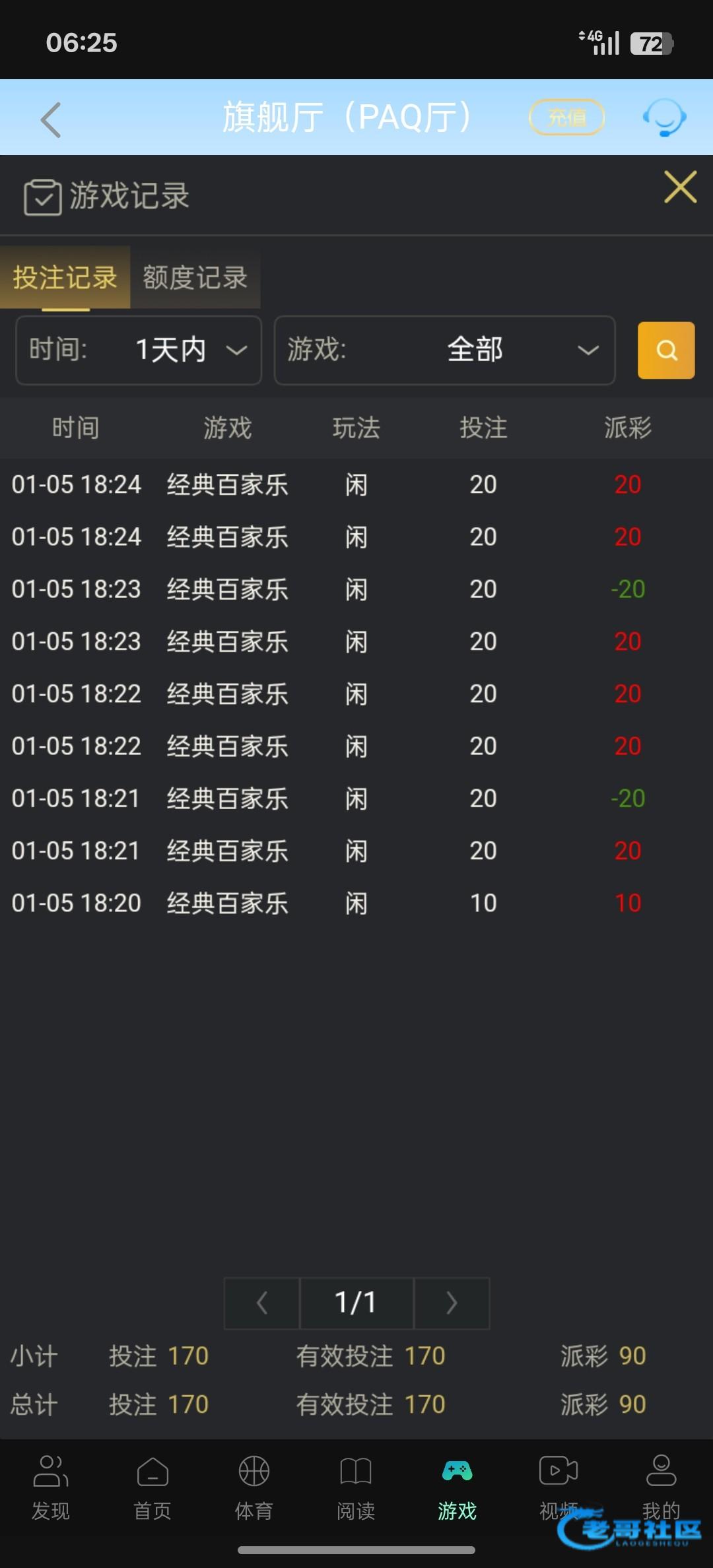Viewport: 713px width, 1568px height.
Task: Select the 游戏 tab
Action: click(457, 1485)
